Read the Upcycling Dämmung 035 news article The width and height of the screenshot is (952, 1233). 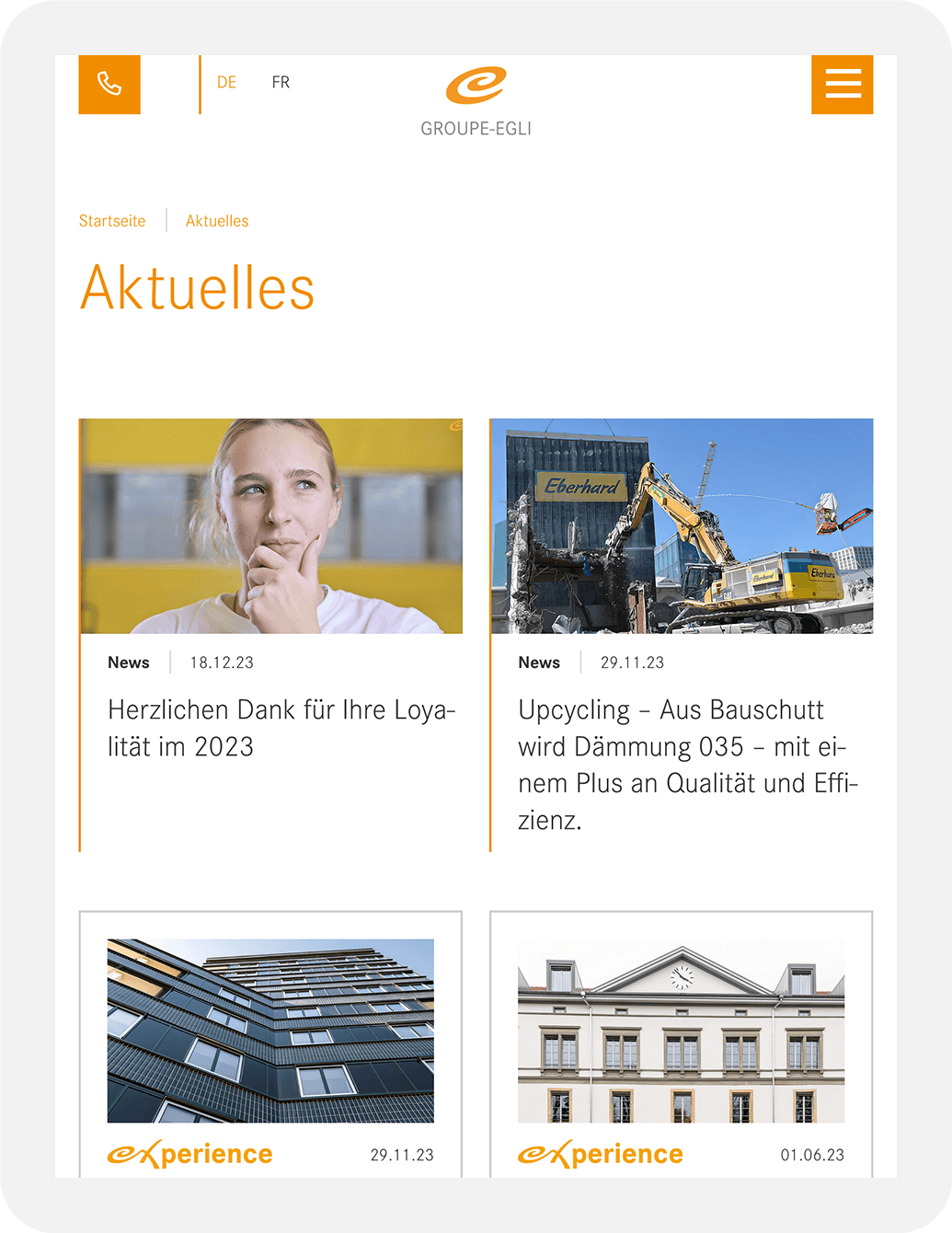tap(686, 764)
